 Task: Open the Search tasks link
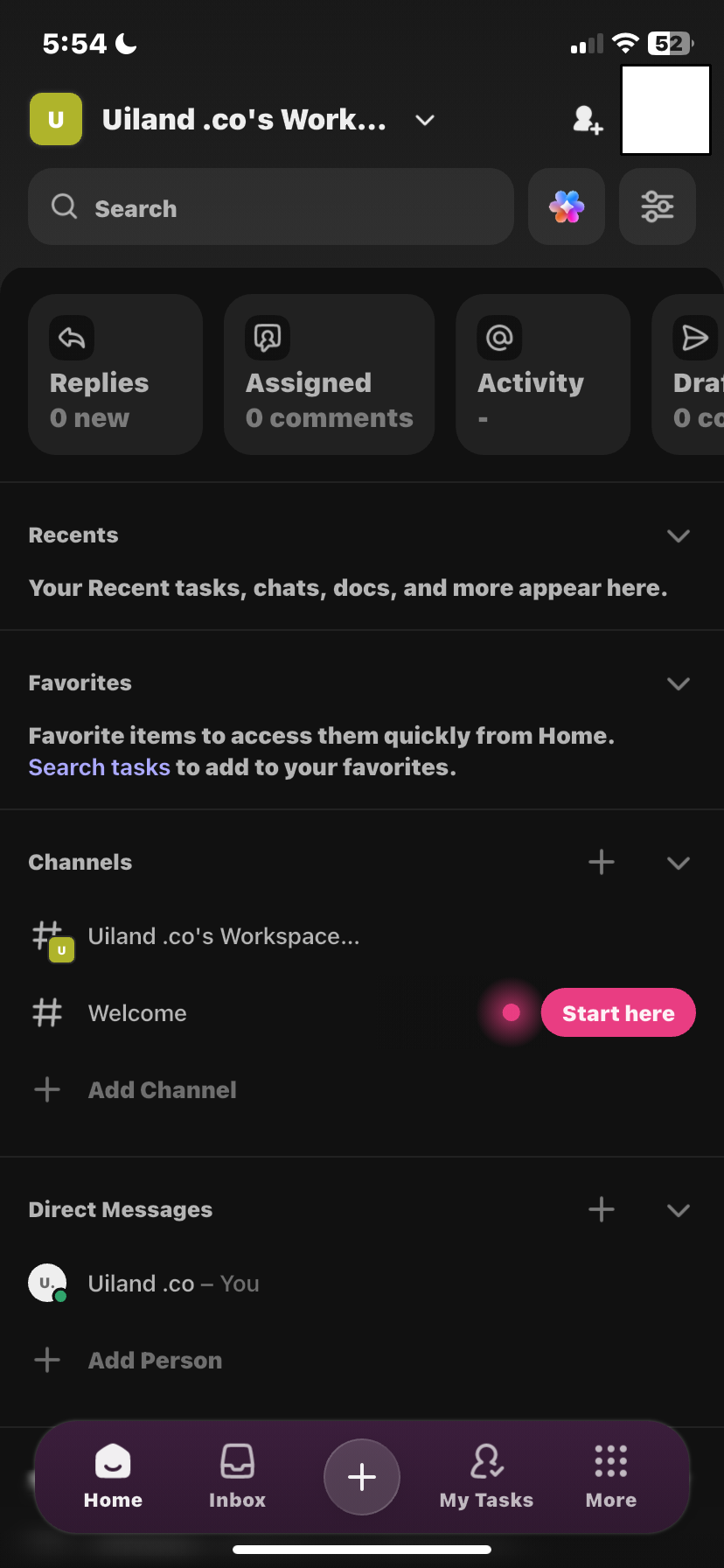click(x=99, y=766)
